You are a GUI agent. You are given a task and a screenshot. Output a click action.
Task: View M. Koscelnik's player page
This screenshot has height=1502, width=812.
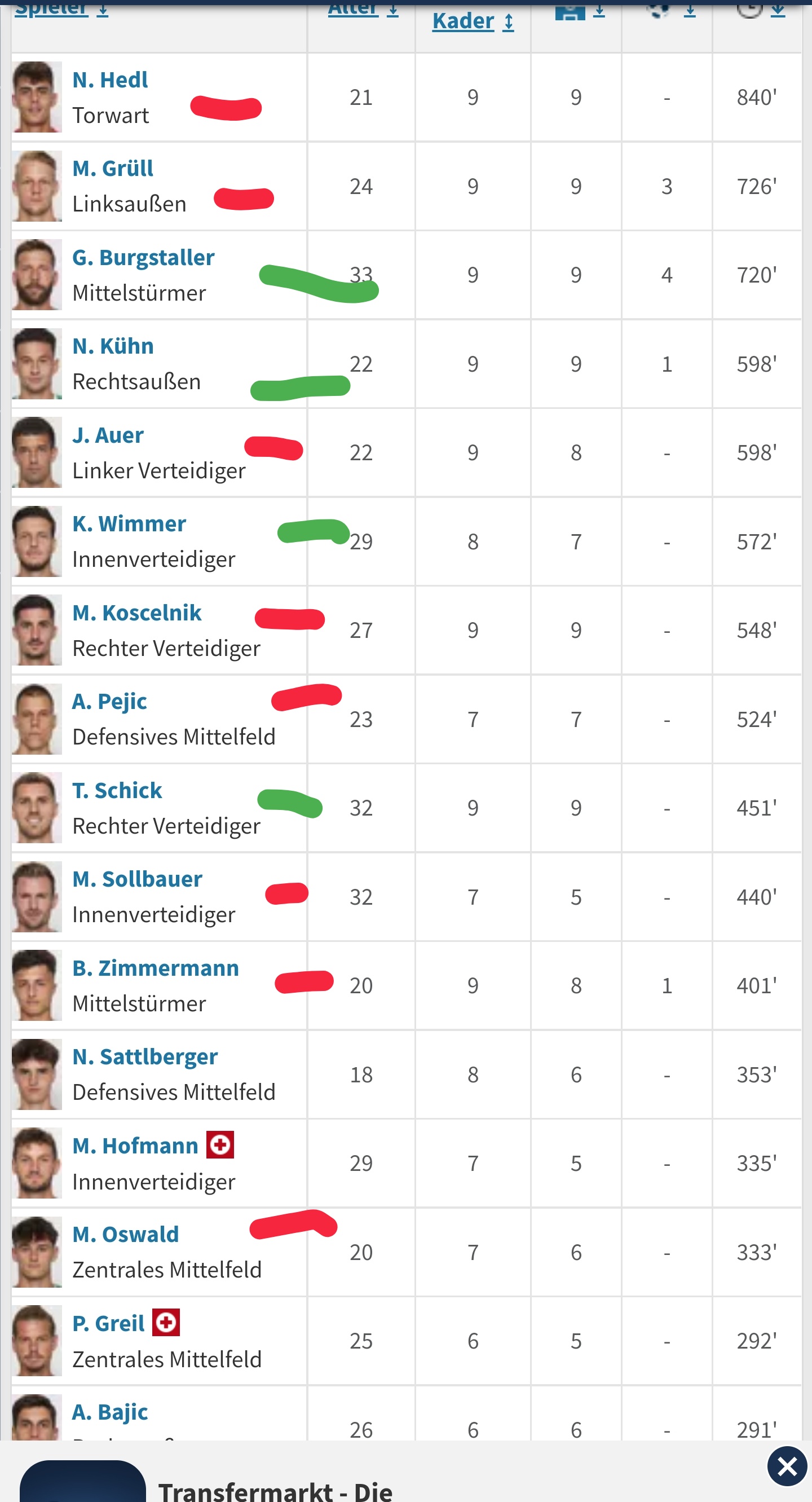(x=137, y=613)
